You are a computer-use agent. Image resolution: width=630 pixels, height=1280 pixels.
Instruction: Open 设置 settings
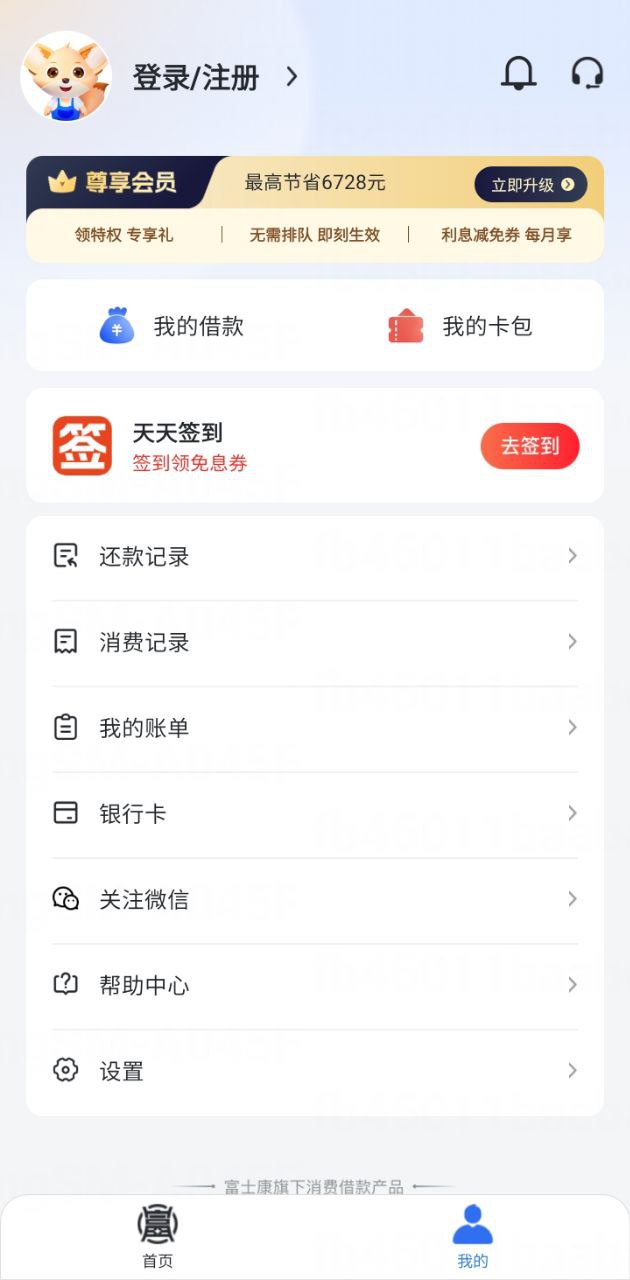[x=315, y=1071]
